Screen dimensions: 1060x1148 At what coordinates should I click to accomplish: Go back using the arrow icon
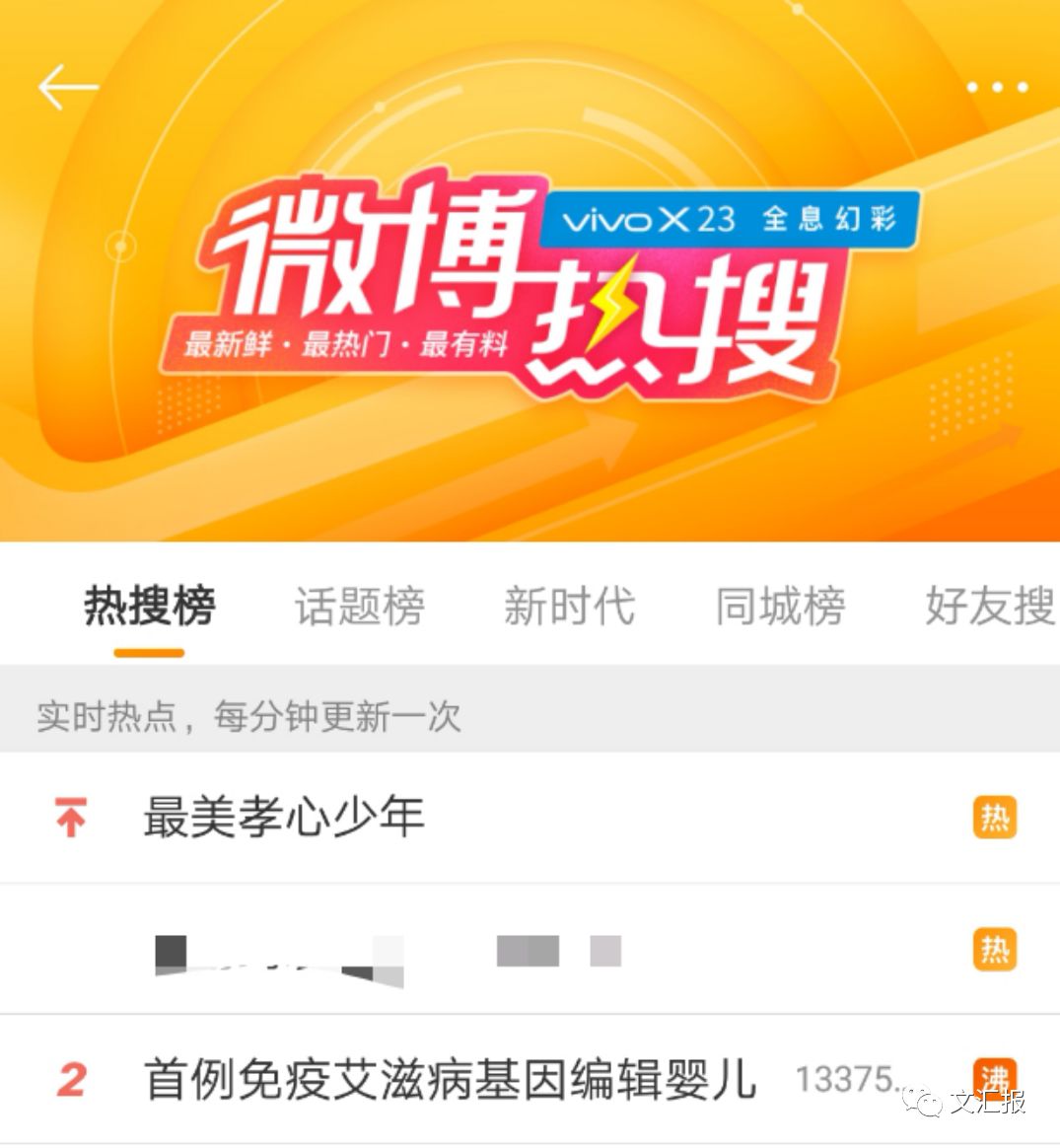tap(67, 87)
